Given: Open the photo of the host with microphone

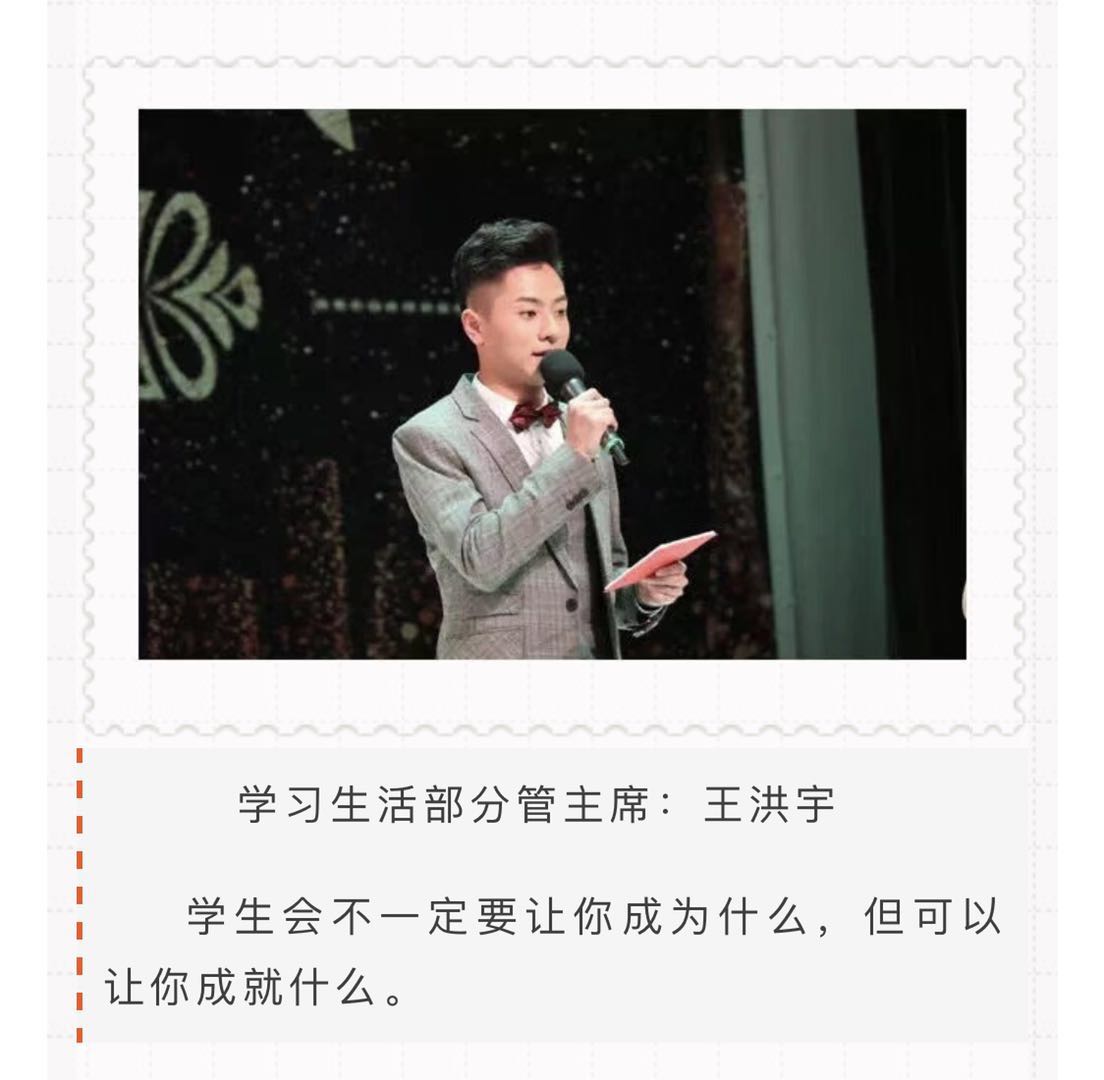Looking at the screenshot, I should [x=552, y=384].
